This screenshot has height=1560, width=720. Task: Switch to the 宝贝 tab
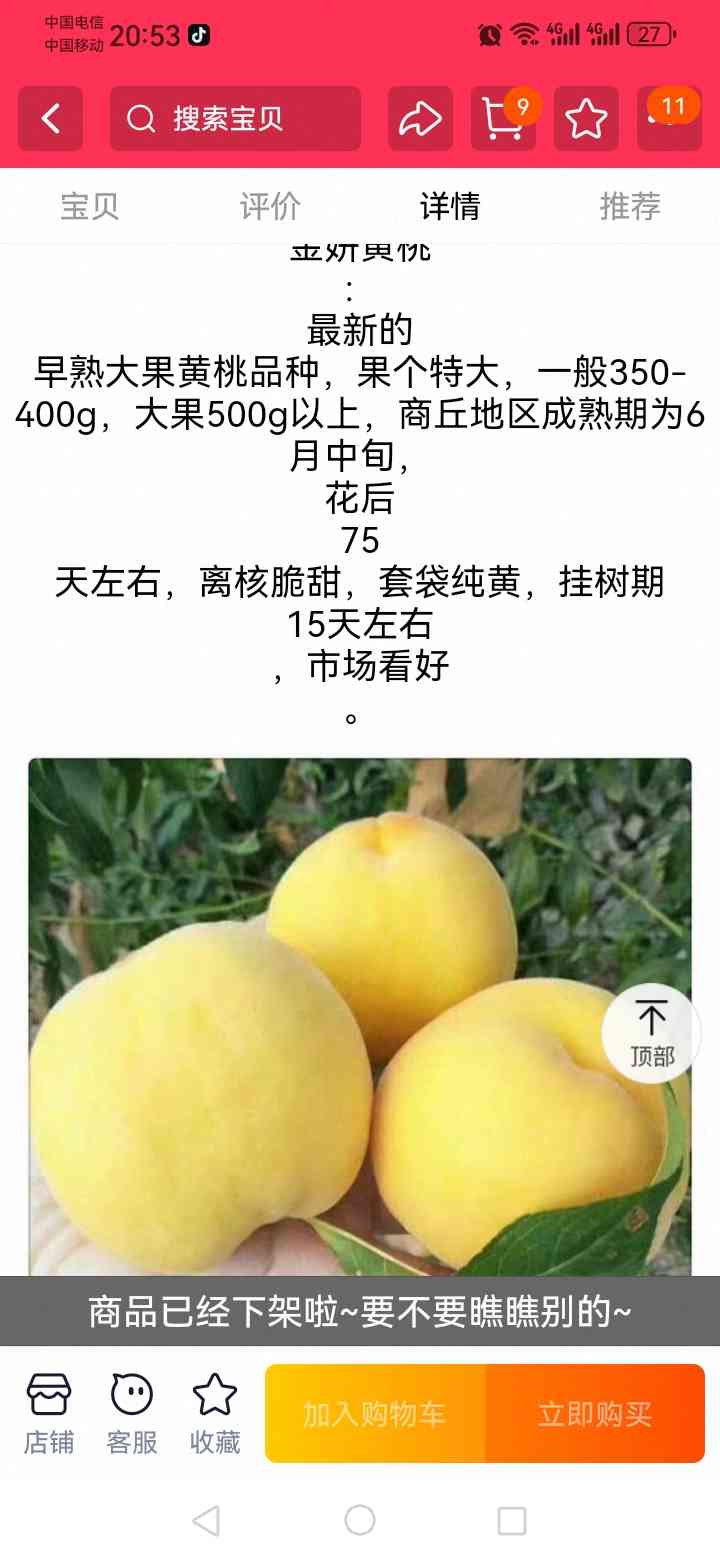point(90,206)
